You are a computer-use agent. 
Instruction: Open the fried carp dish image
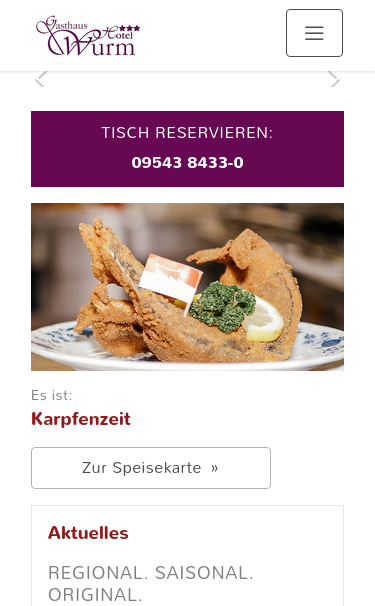click(x=188, y=287)
